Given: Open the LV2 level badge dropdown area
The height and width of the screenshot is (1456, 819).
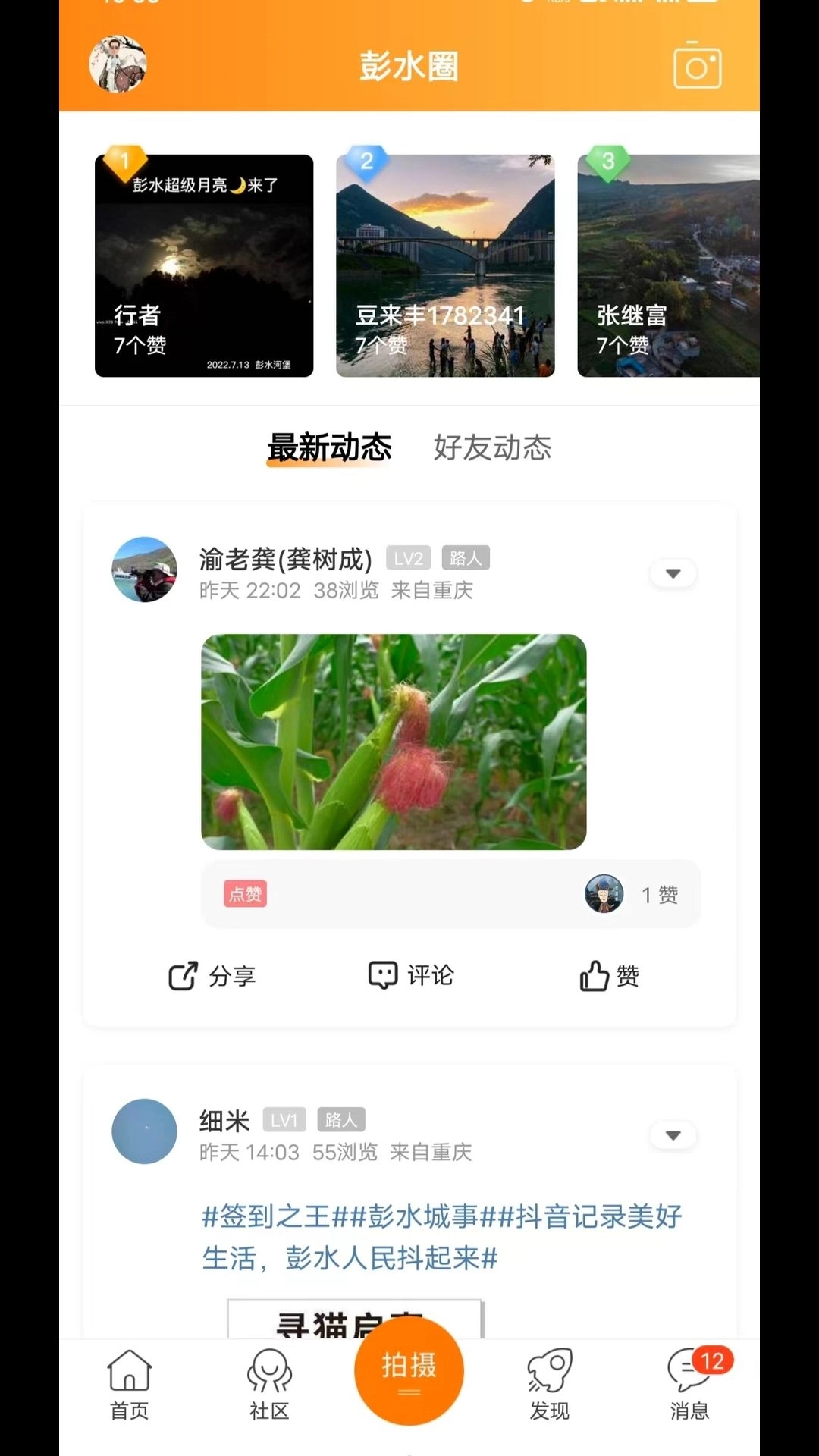Looking at the screenshot, I should point(406,557).
